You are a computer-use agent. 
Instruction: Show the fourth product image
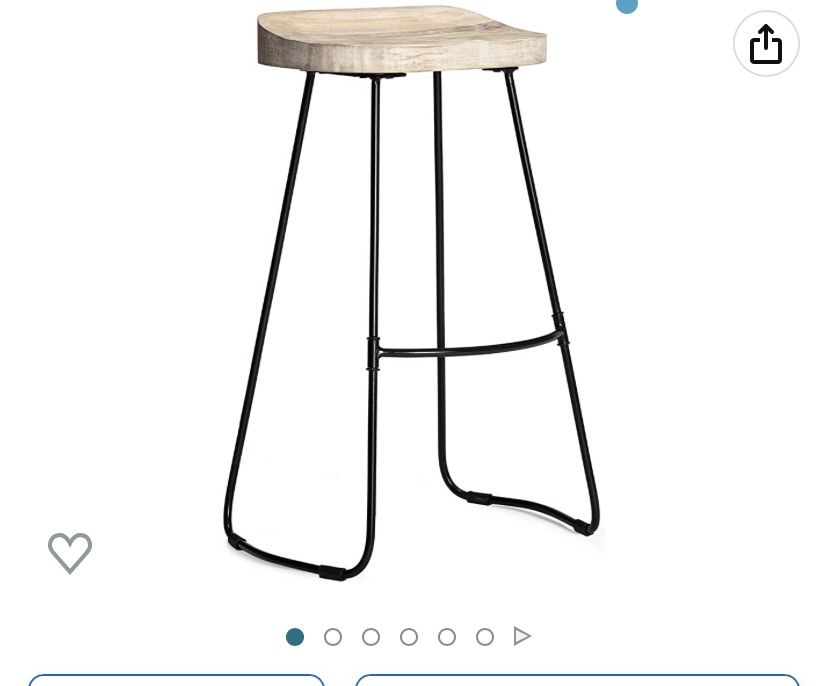click(409, 637)
